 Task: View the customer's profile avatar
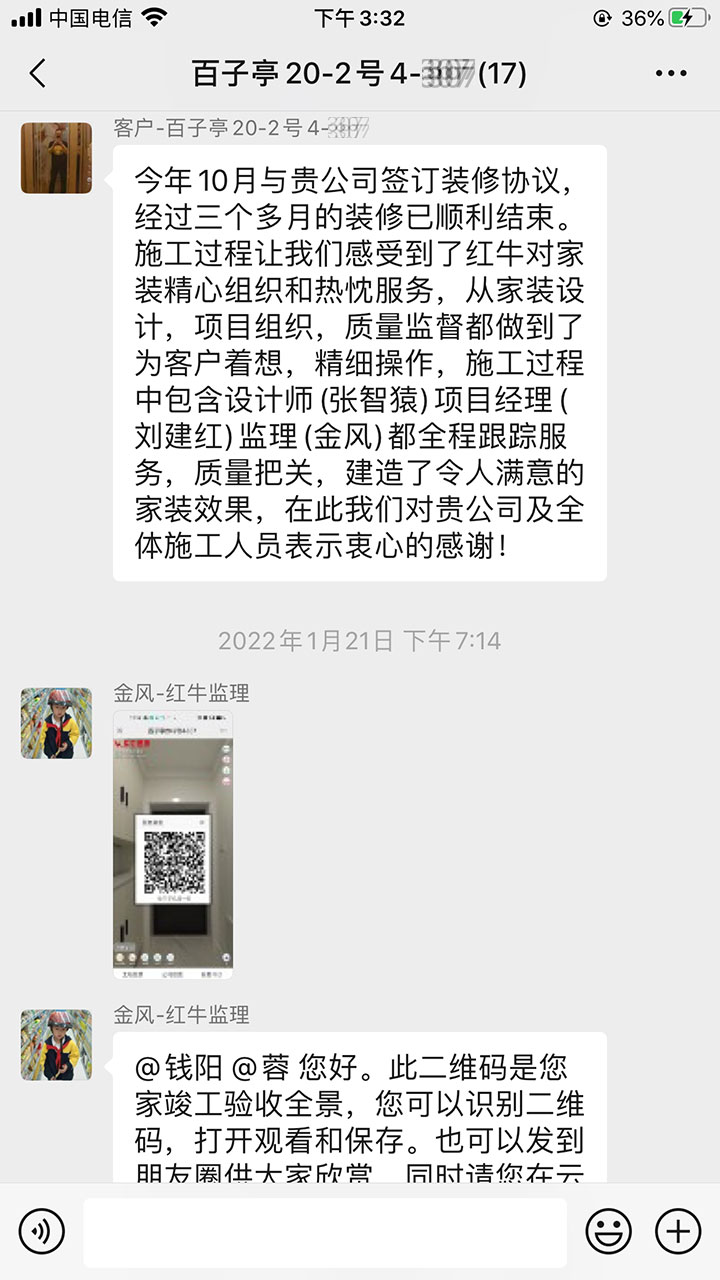(x=56, y=158)
